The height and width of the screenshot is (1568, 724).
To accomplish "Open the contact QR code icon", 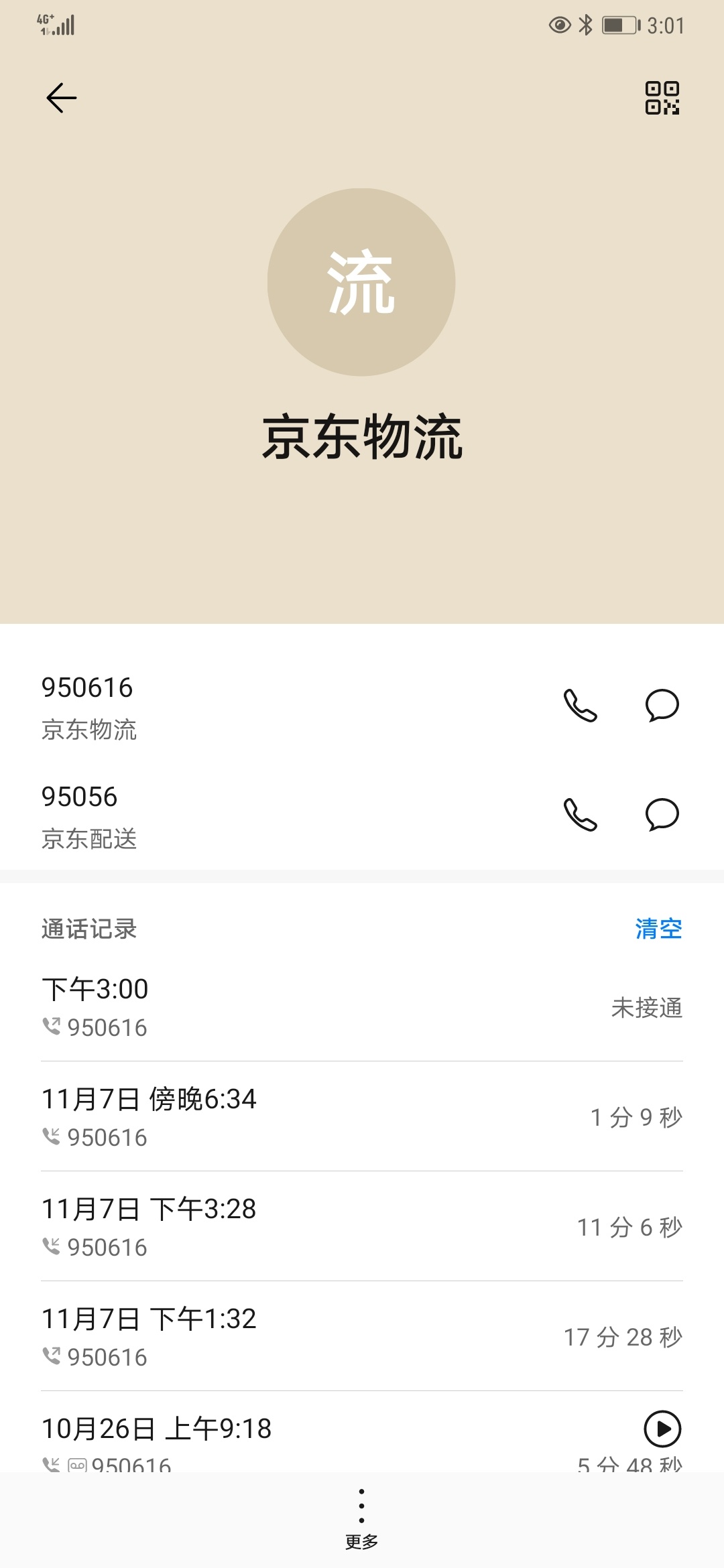I will 662,98.
